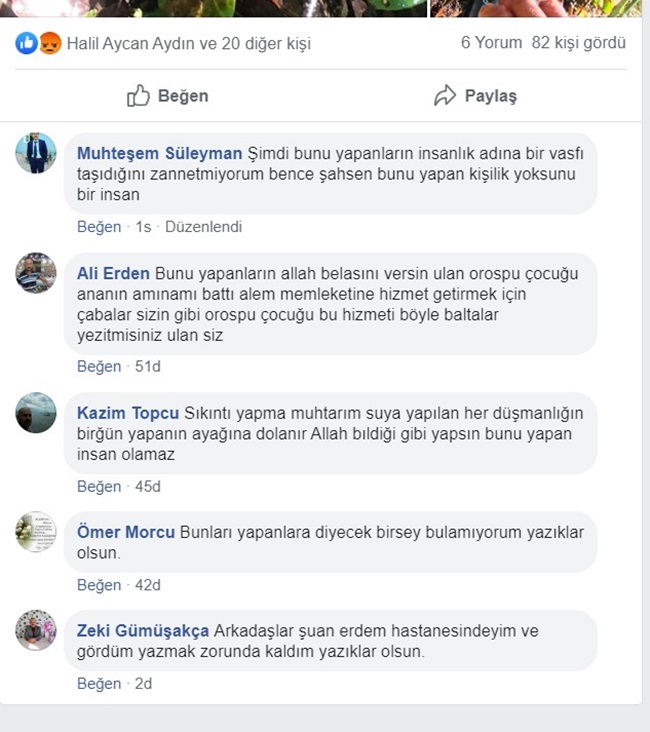This screenshot has height=732, width=650.
Task: Open Kazim Topcu's profile
Action: [x=128, y=413]
